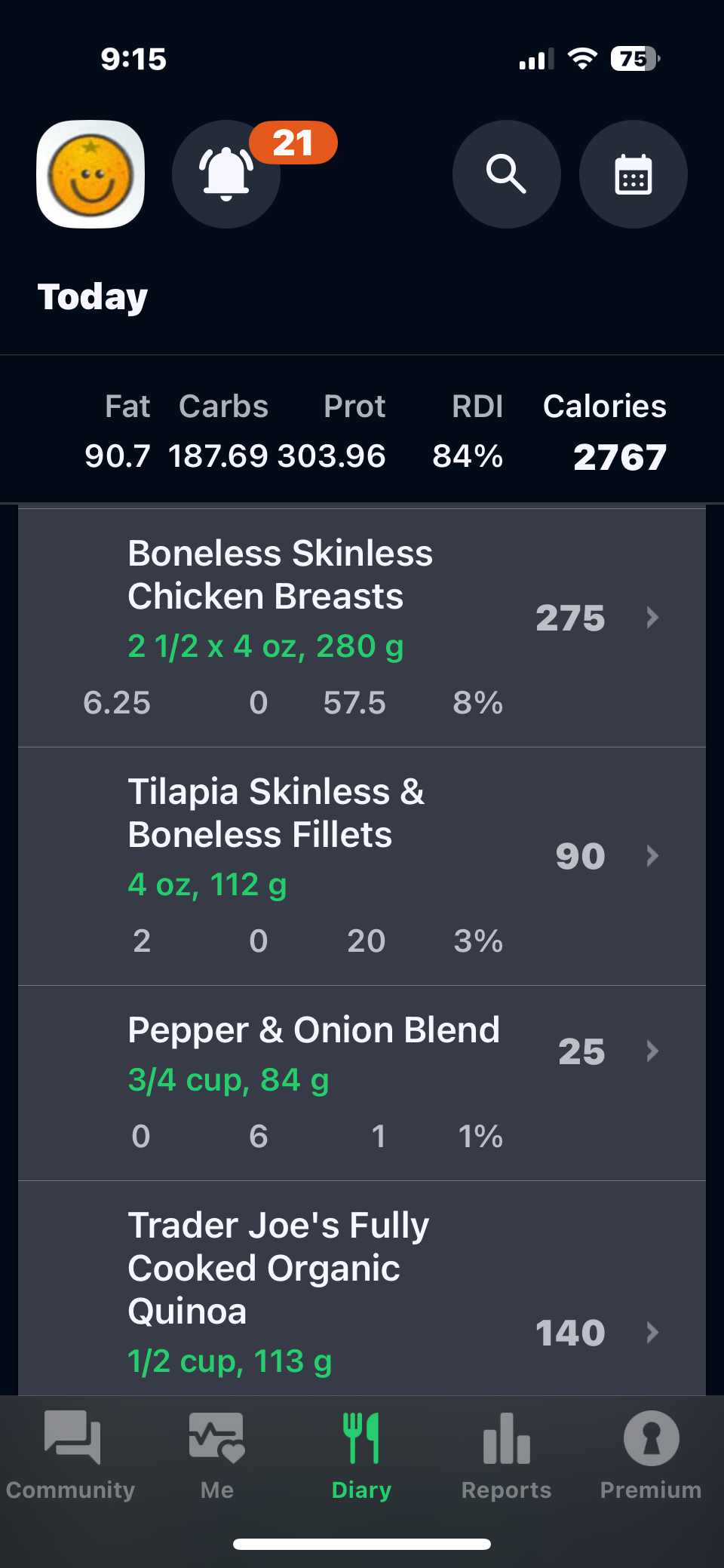Image resolution: width=724 pixels, height=1568 pixels.
Task: Select the Diary tab
Action: [362, 1454]
